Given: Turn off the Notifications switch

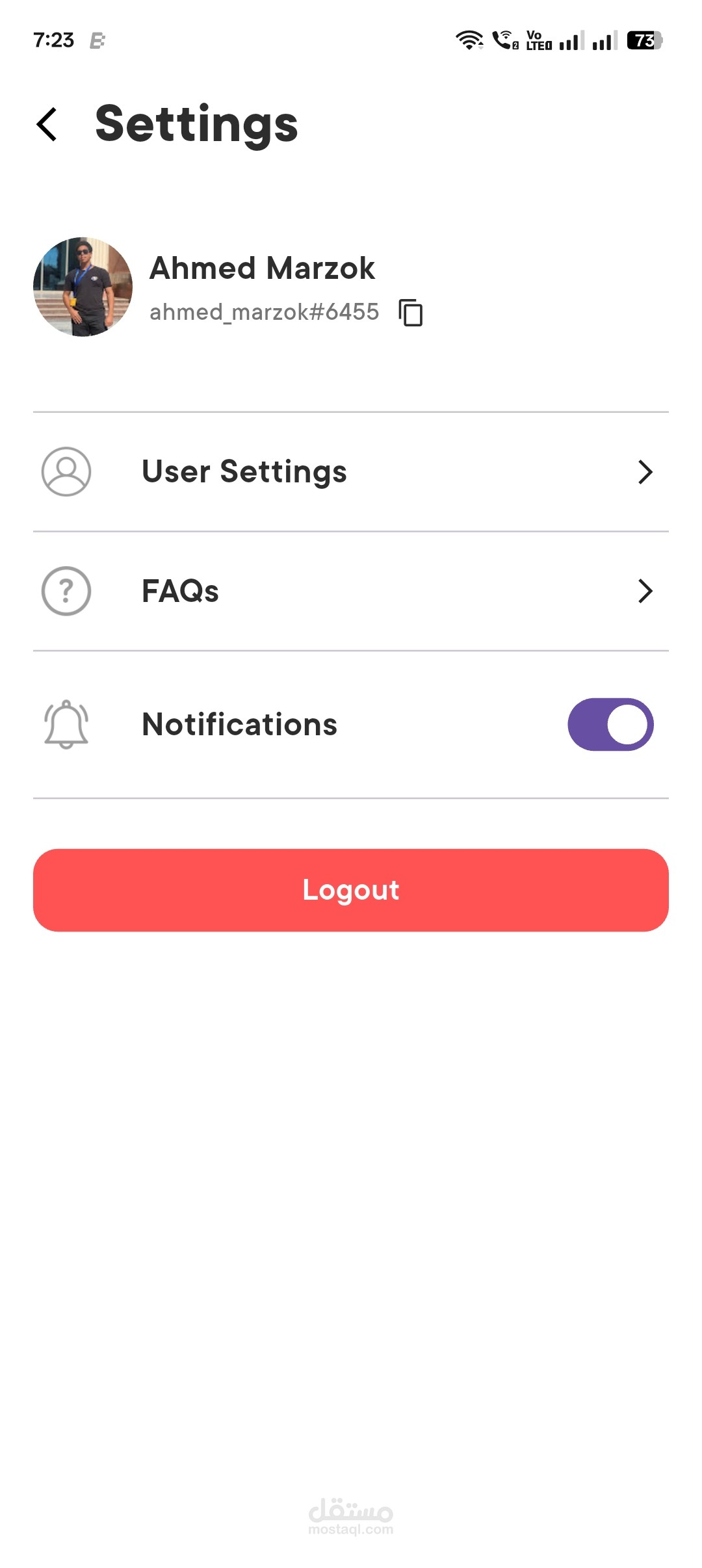Looking at the screenshot, I should coord(610,724).
